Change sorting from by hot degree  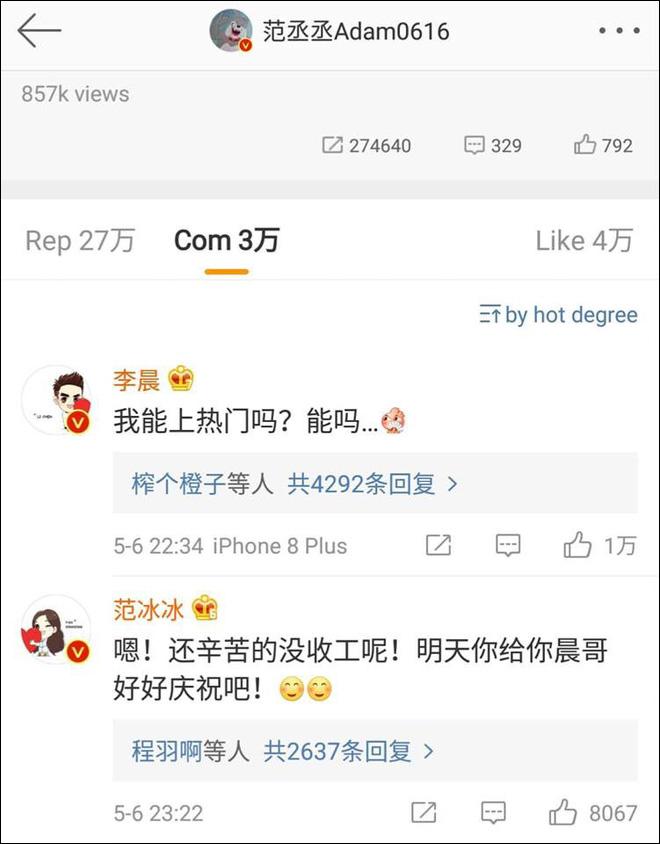558,315
